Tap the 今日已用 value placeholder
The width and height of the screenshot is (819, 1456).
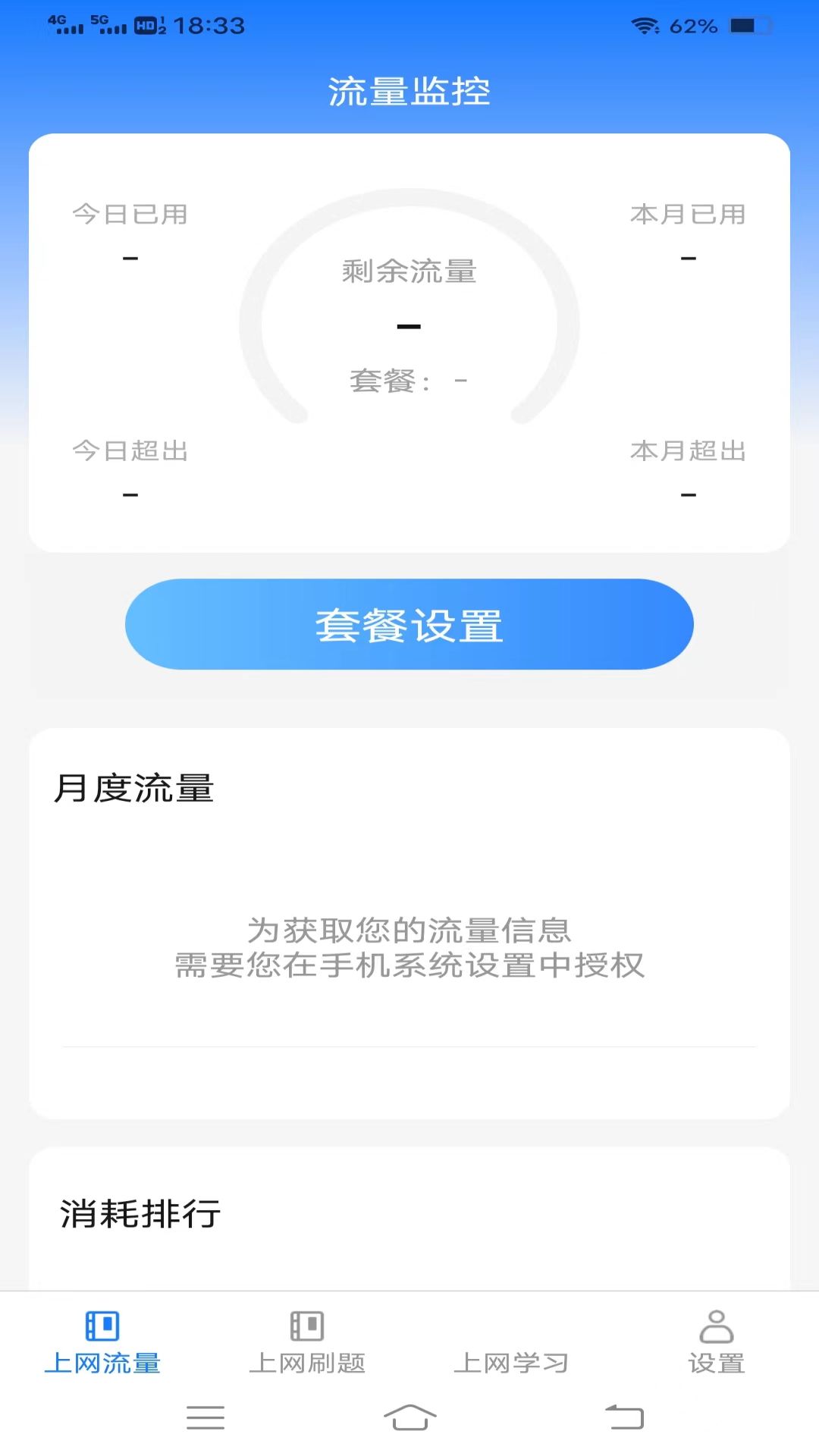(130, 259)
